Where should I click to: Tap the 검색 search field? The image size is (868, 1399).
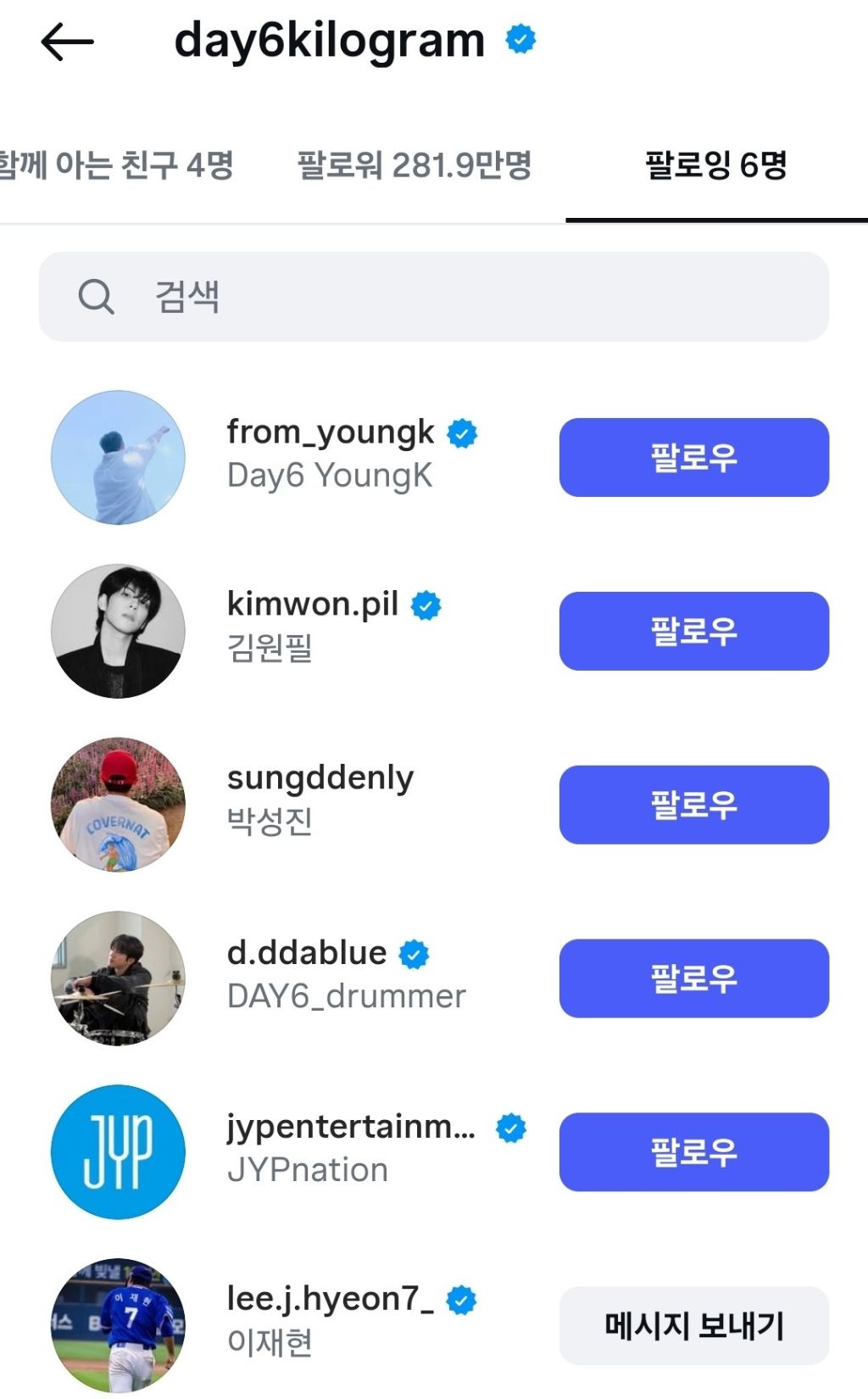coord(434,297)
